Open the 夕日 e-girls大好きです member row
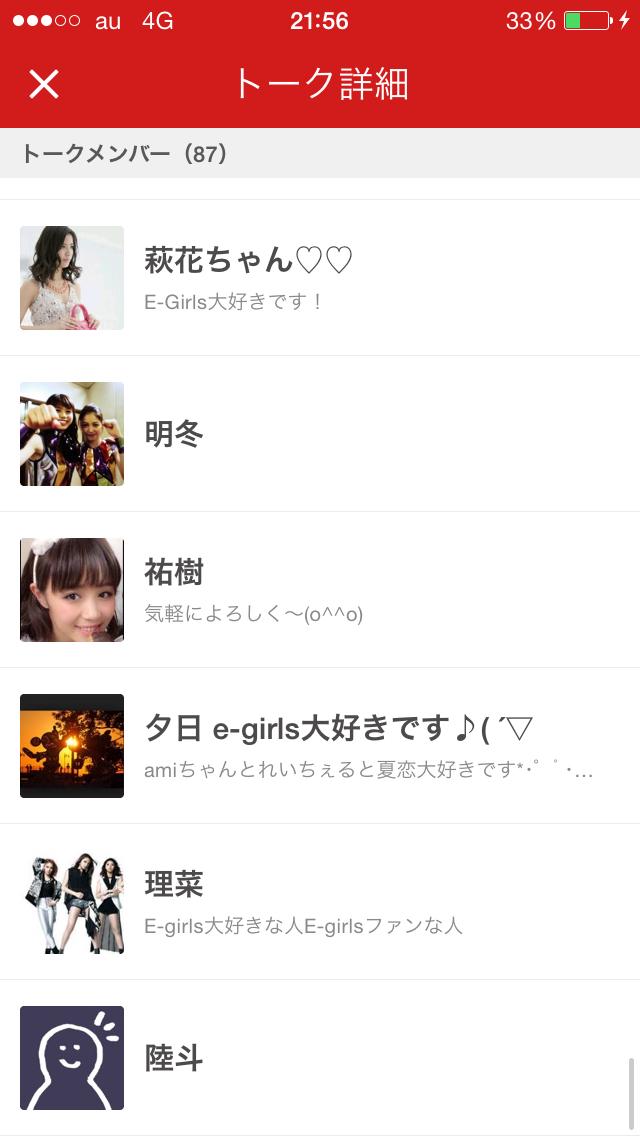 tap(320, 746)
